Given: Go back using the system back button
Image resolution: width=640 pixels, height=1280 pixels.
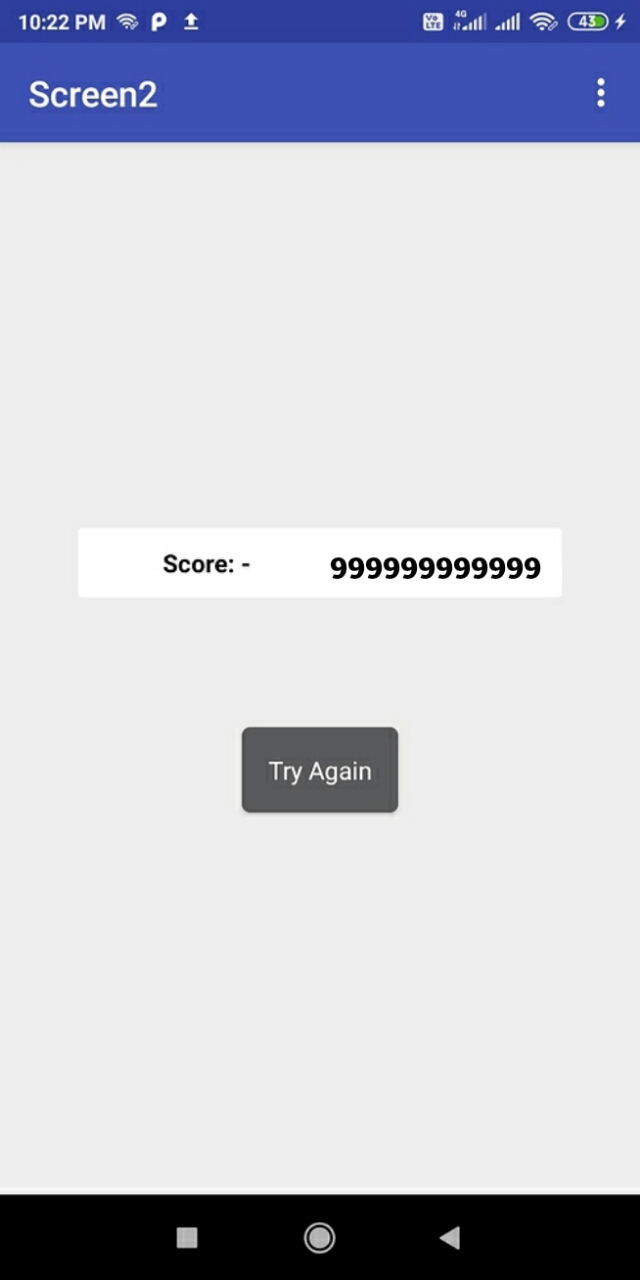Looking at the screenshot, I should [x=450, y=1238].
